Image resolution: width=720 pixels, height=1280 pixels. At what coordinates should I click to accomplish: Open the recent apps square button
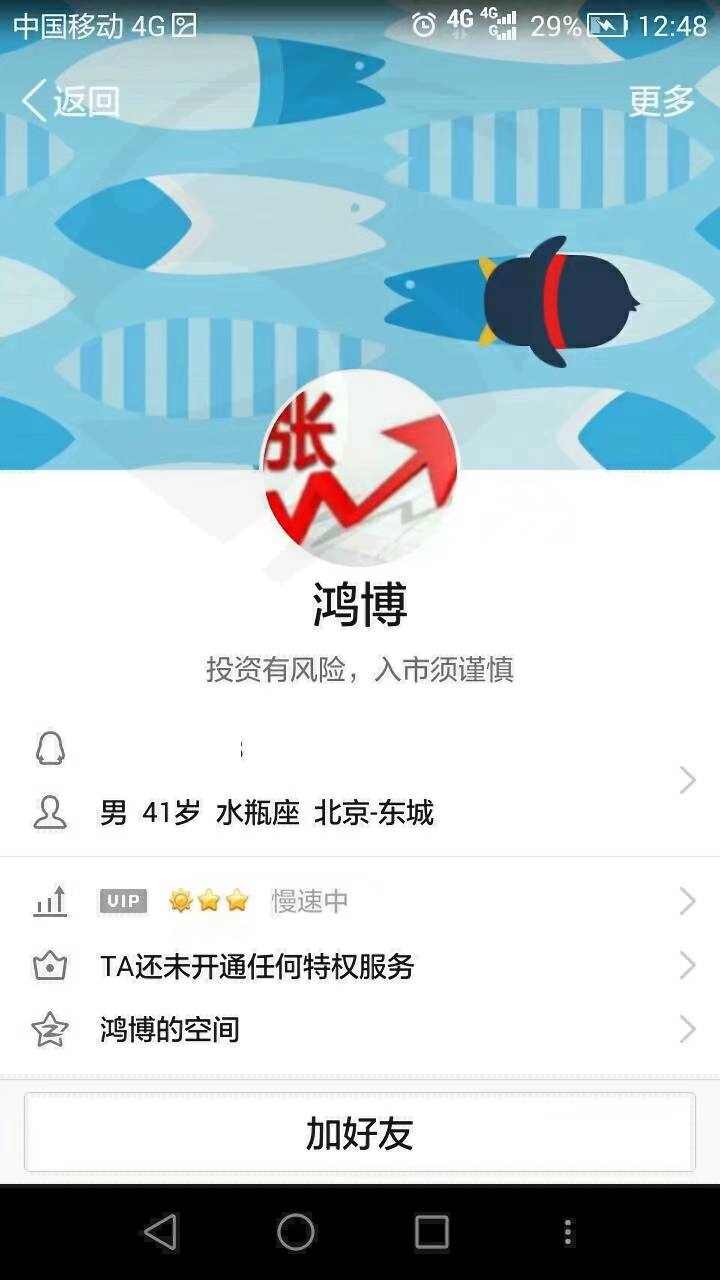(x=431, y=1232)
